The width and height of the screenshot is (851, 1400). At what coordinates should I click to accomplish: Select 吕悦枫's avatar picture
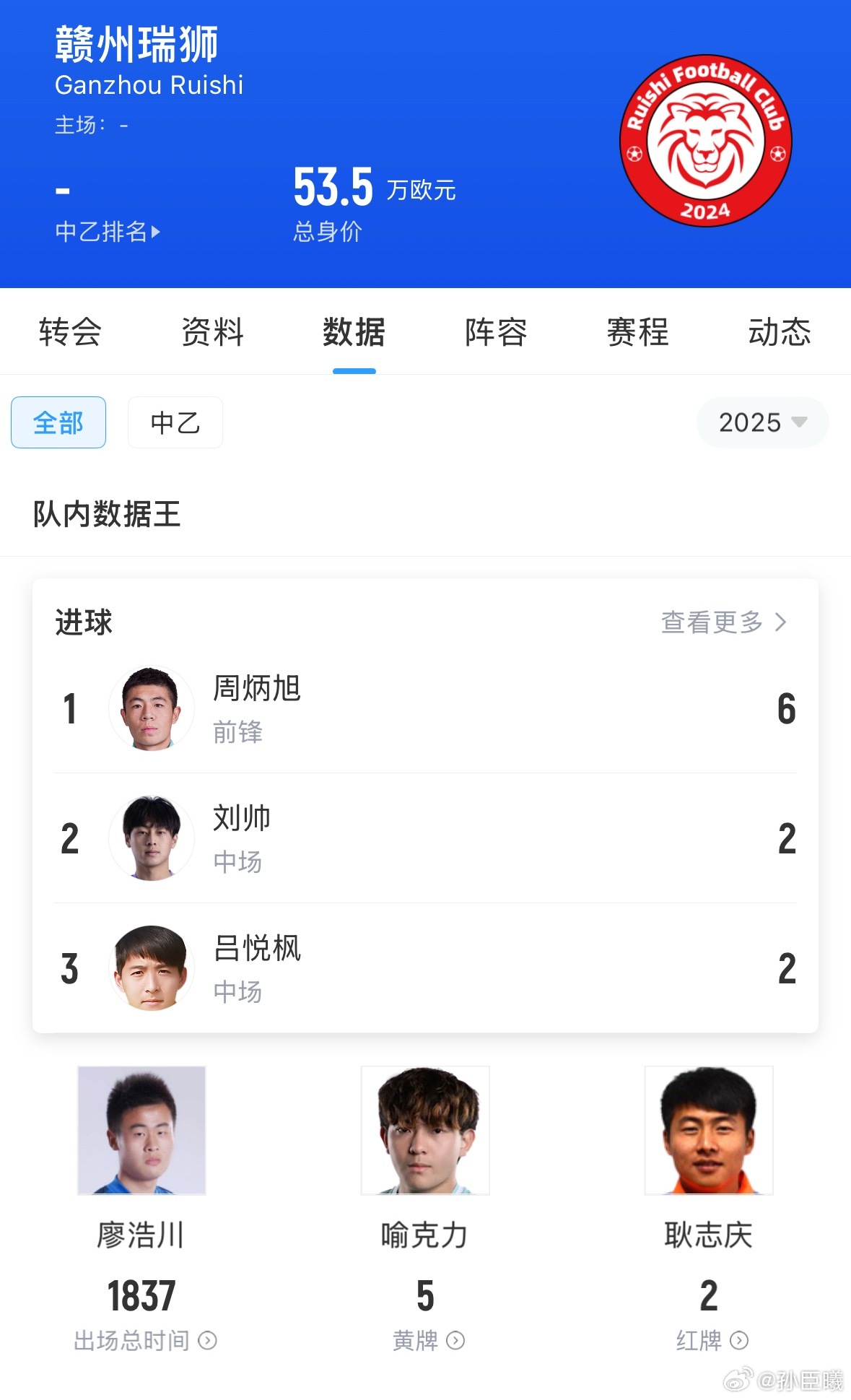pyautogui.click(x=152, y=968)
